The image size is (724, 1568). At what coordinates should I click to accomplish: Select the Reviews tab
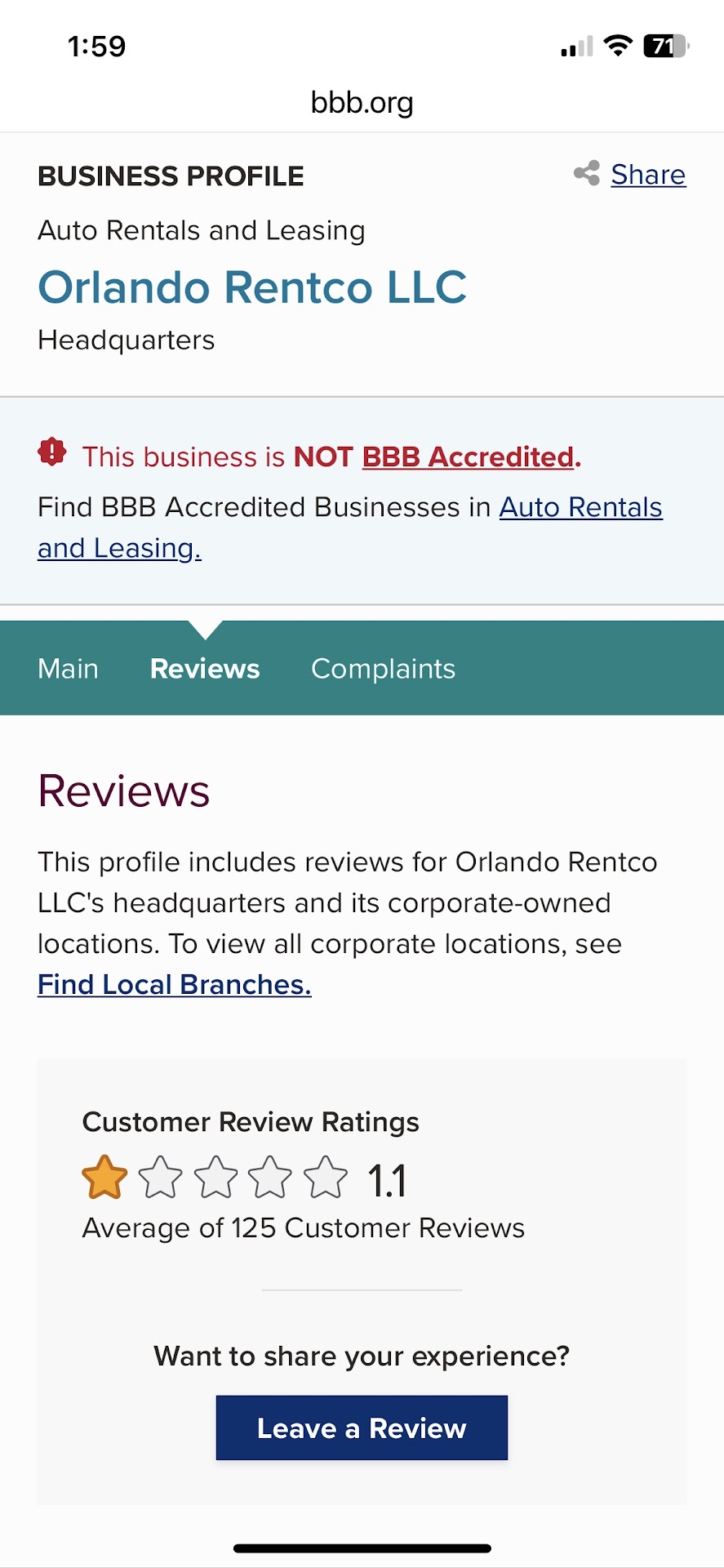coord(205,669)
